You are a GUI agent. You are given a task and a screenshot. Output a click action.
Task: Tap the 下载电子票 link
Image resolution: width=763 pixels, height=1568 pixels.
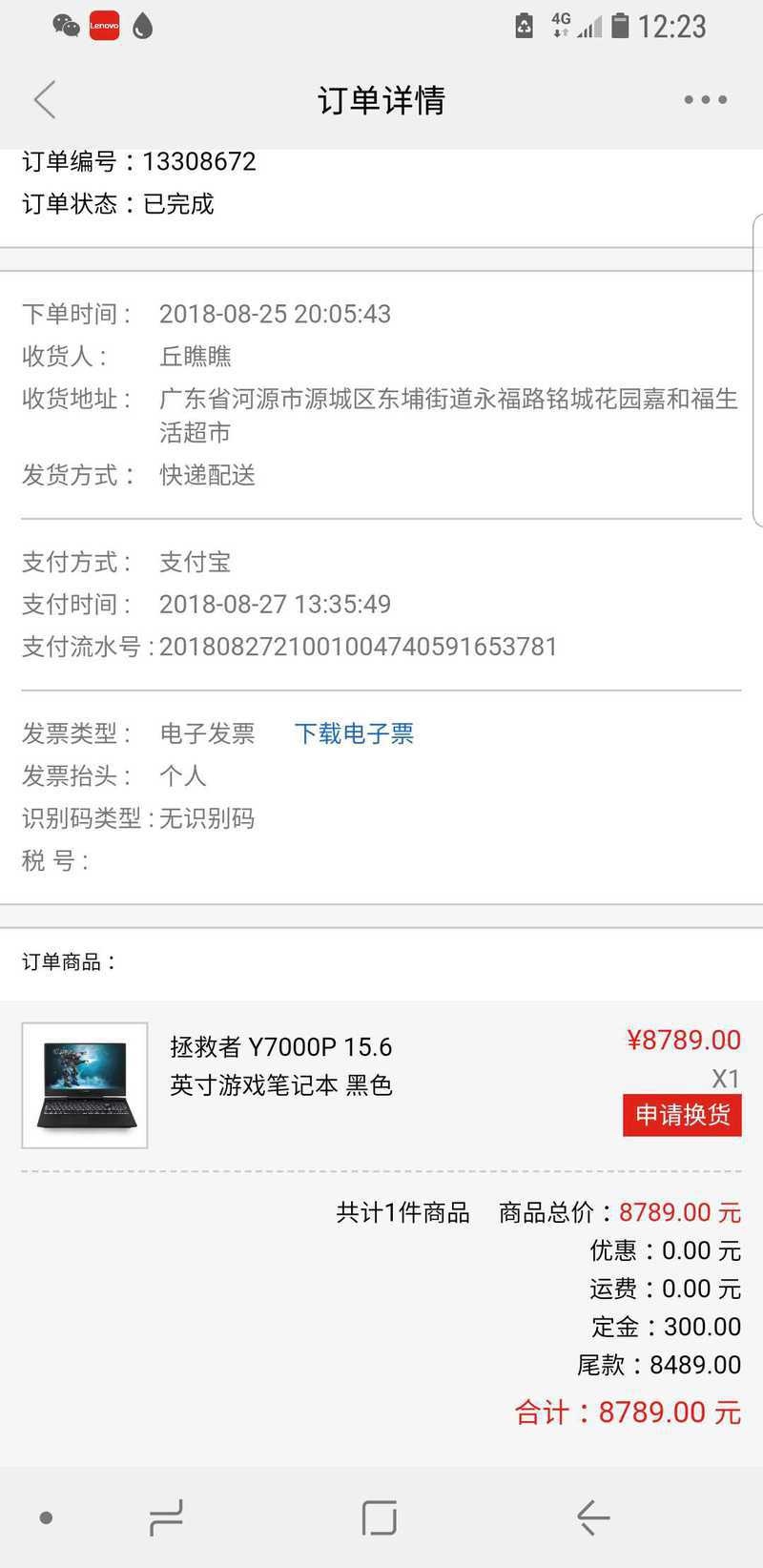(354, 733)
